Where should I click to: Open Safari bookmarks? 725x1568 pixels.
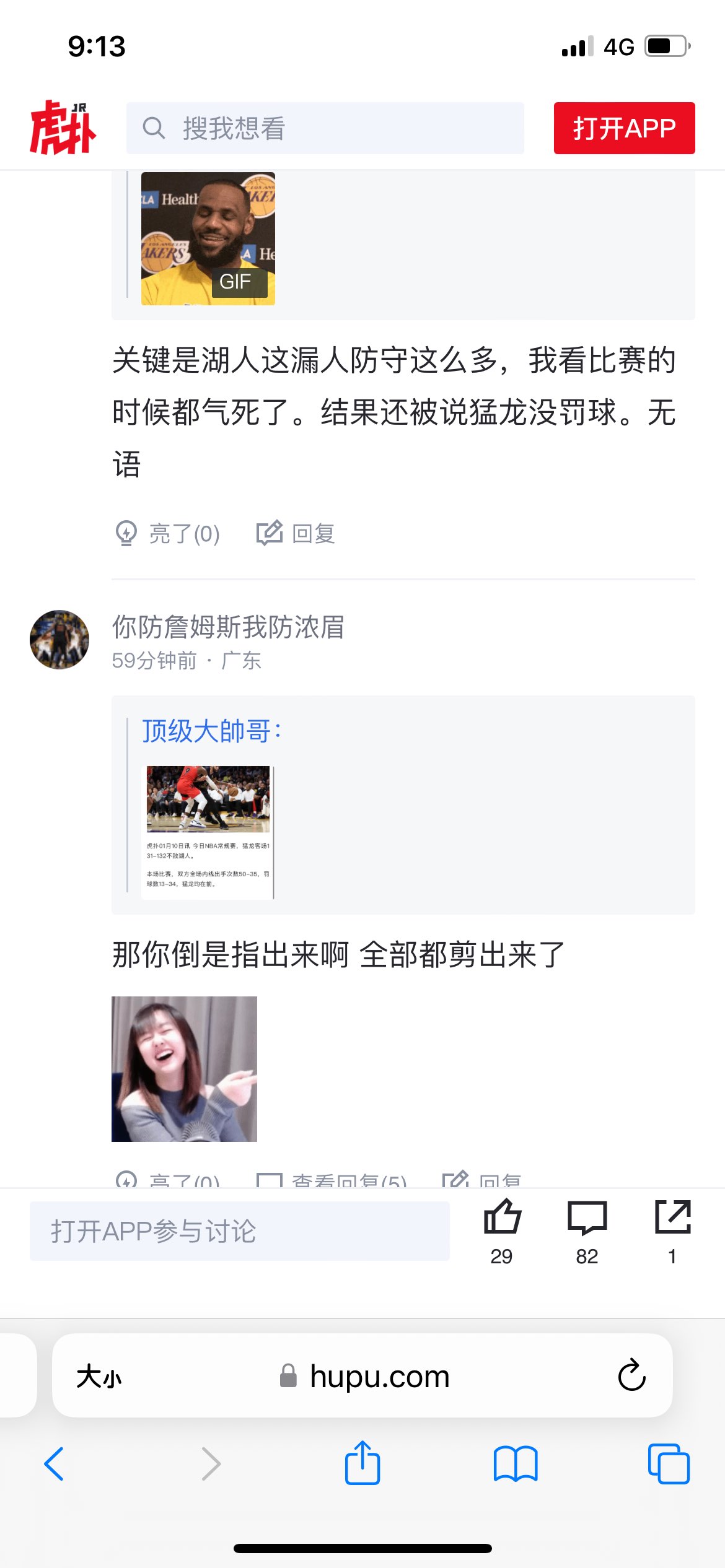pyautogui.click(x=516, y=1464)
